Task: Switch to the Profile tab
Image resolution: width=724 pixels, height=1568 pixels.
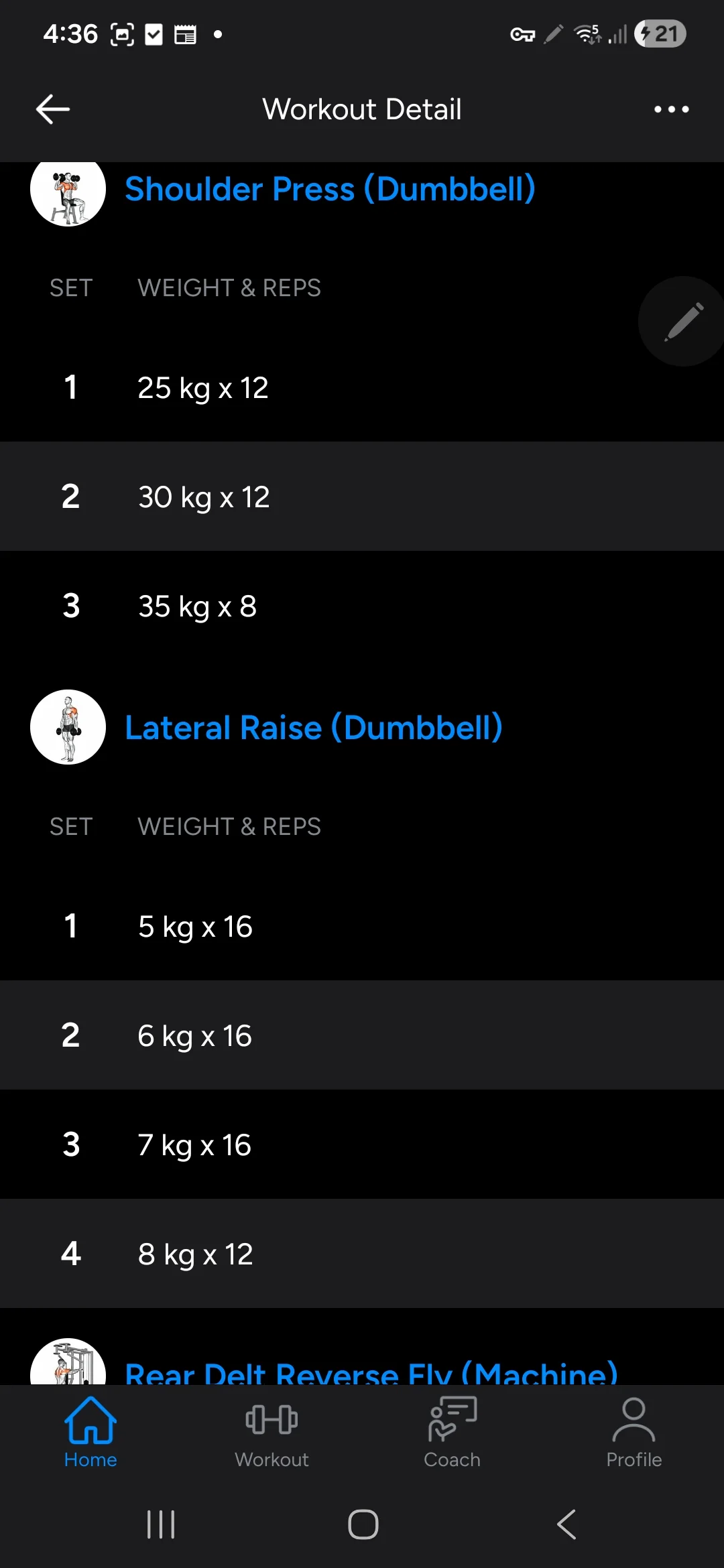Action: [633, 1432]
